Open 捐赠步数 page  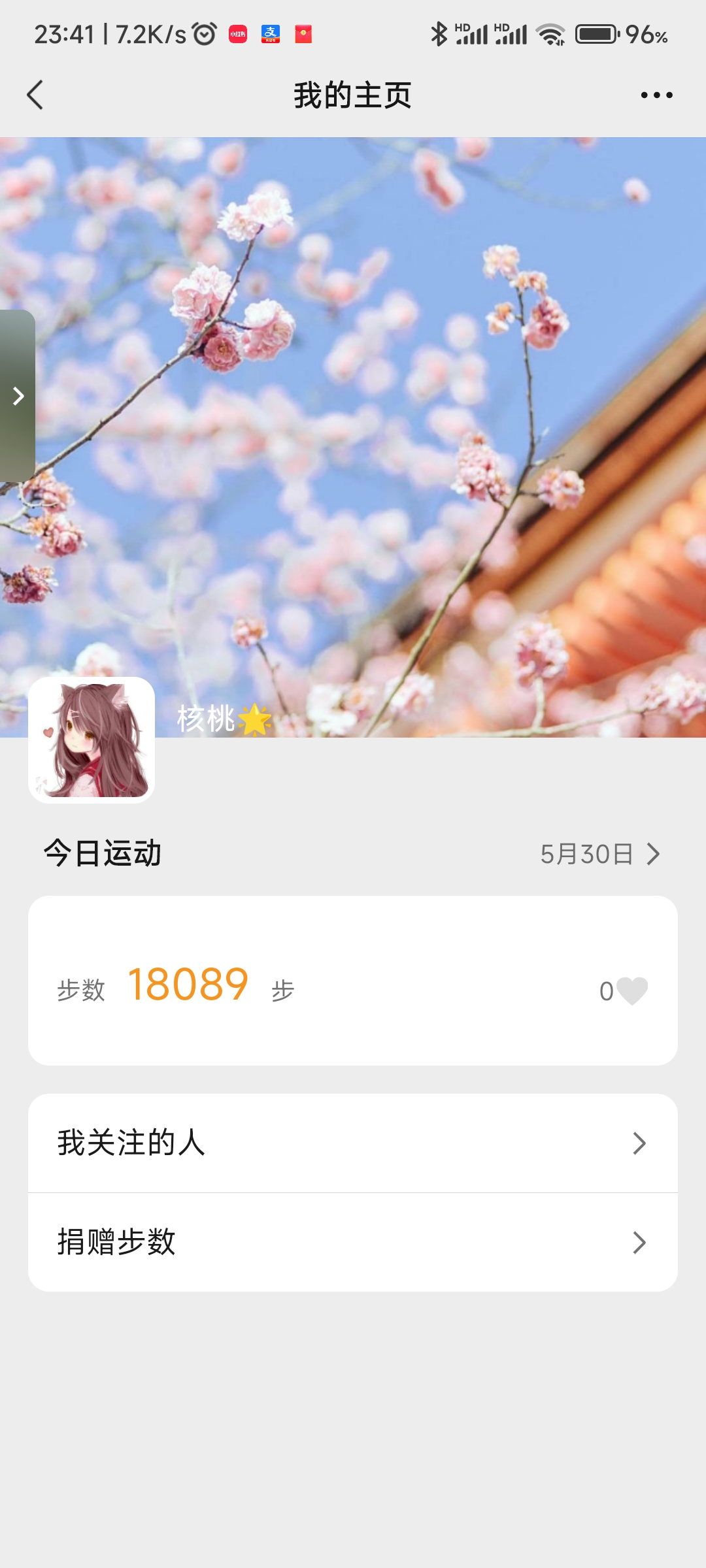coord(353,1242)
